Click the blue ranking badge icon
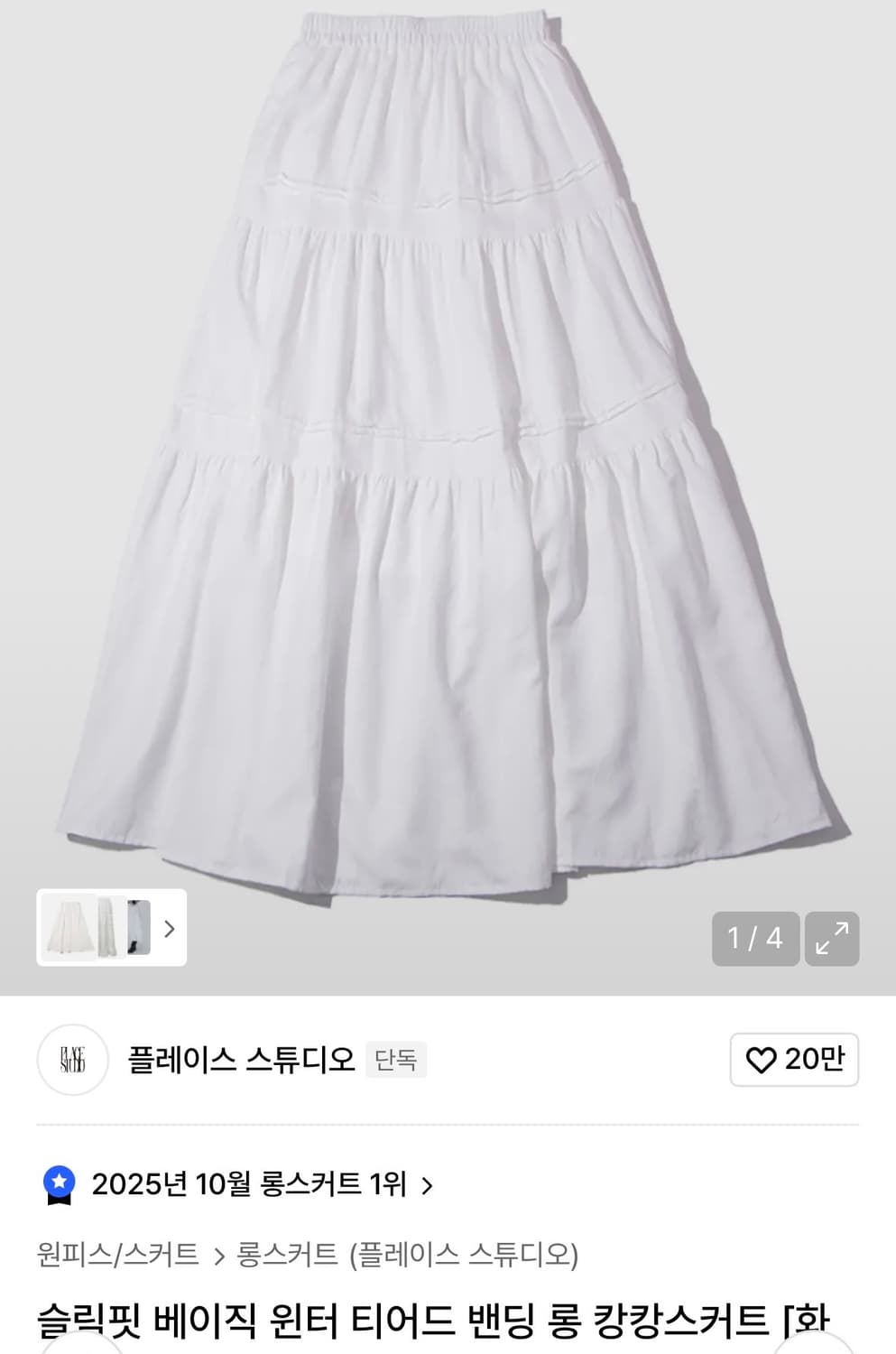This screenshot has width=896, height=1354. click(60, 1177)
